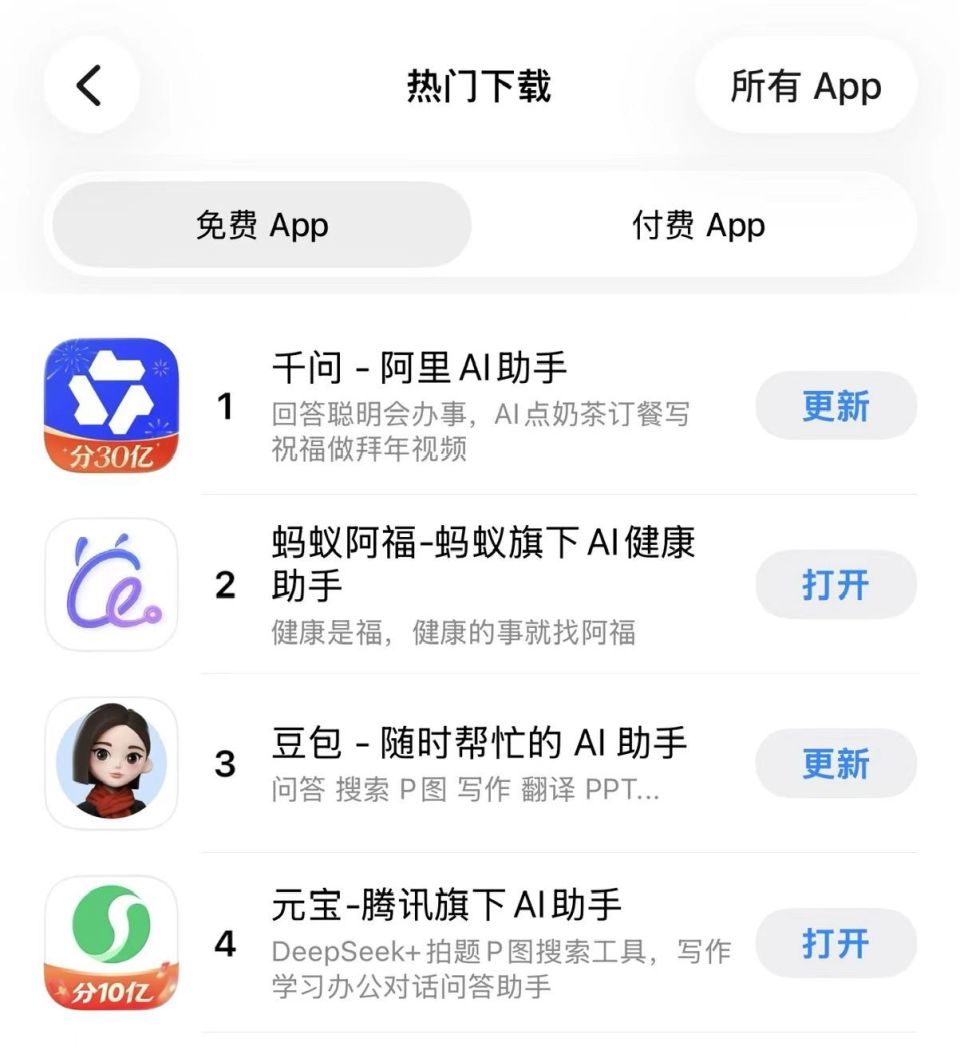The height and width of the screenshot is (1050, 960).
Task: Select the 免费 App tab
Action: pyautogui.click(x=262, y=226)
